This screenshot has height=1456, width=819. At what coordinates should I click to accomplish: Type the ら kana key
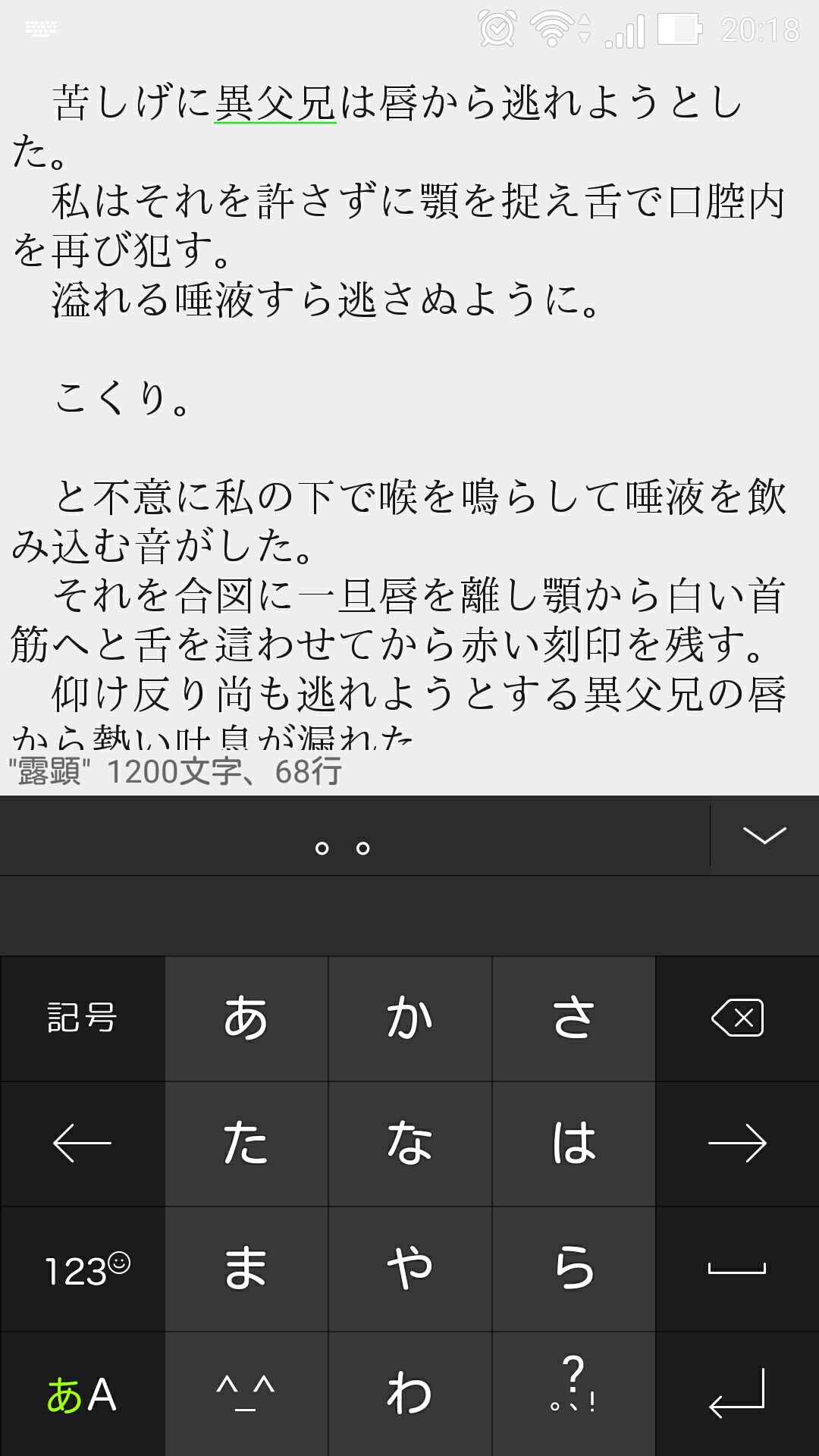coord(573,1269)
